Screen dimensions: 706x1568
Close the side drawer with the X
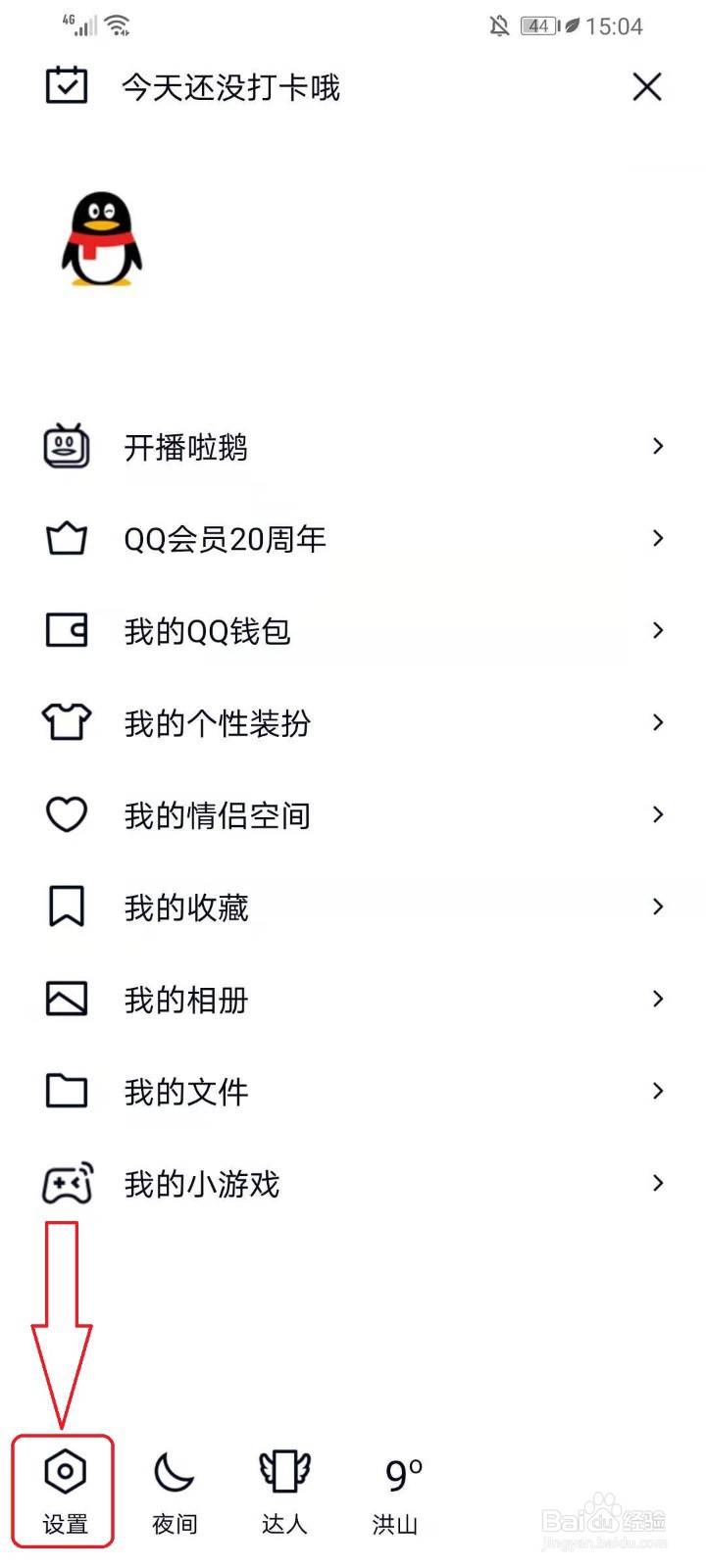pos(646,87)
